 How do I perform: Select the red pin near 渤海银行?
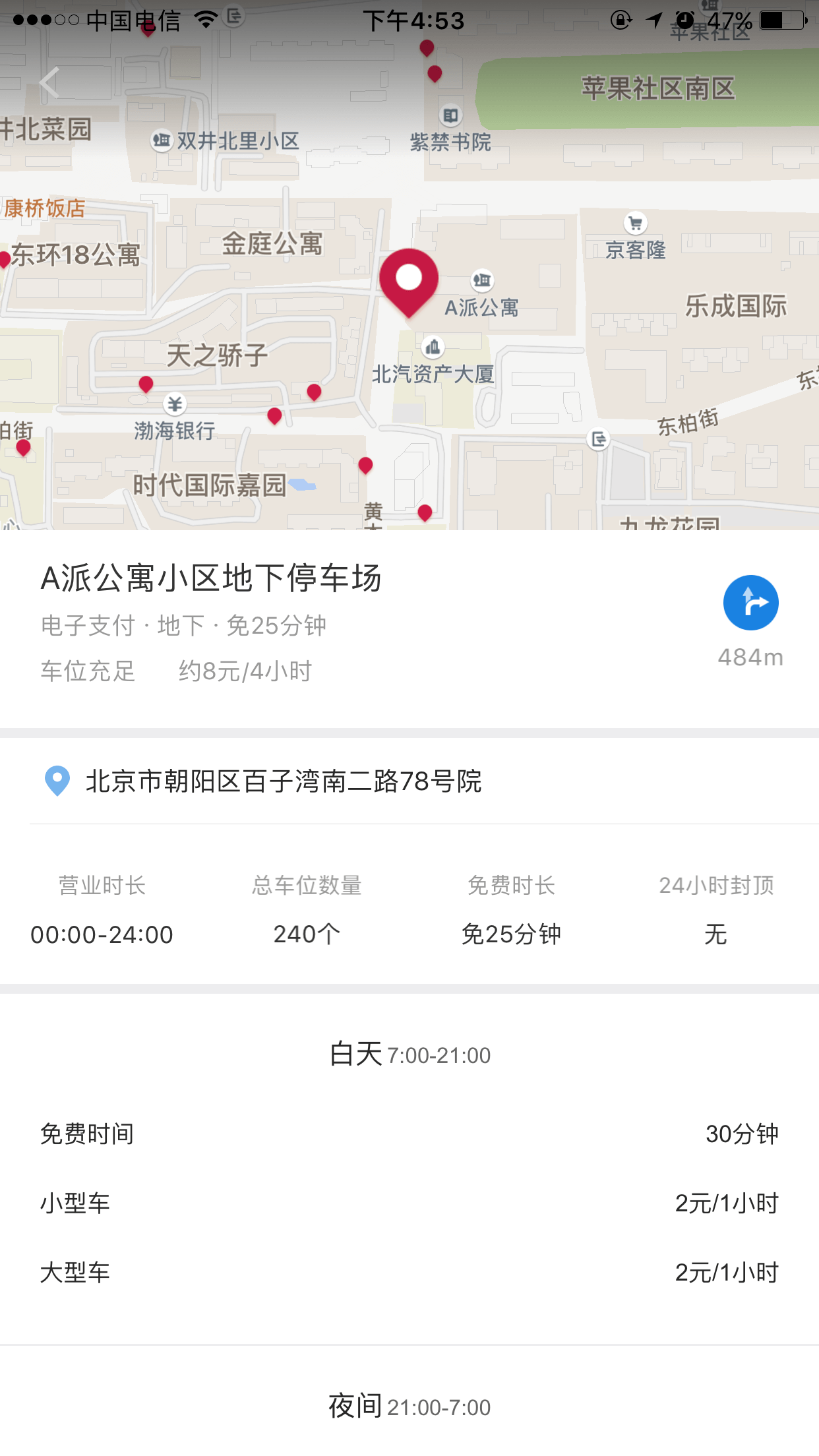(x=146, y=384)
